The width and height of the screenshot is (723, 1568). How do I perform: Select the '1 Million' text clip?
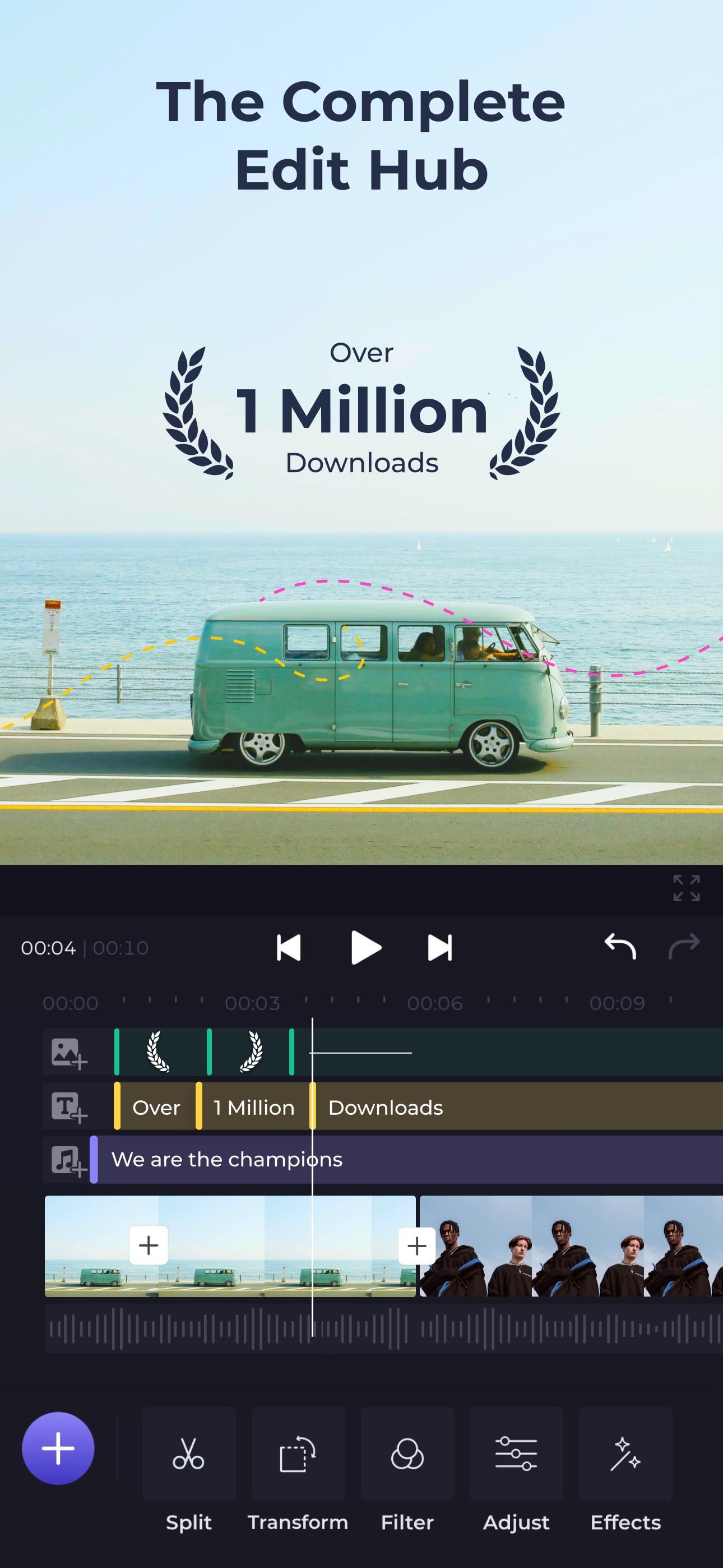coord(254,1107)
